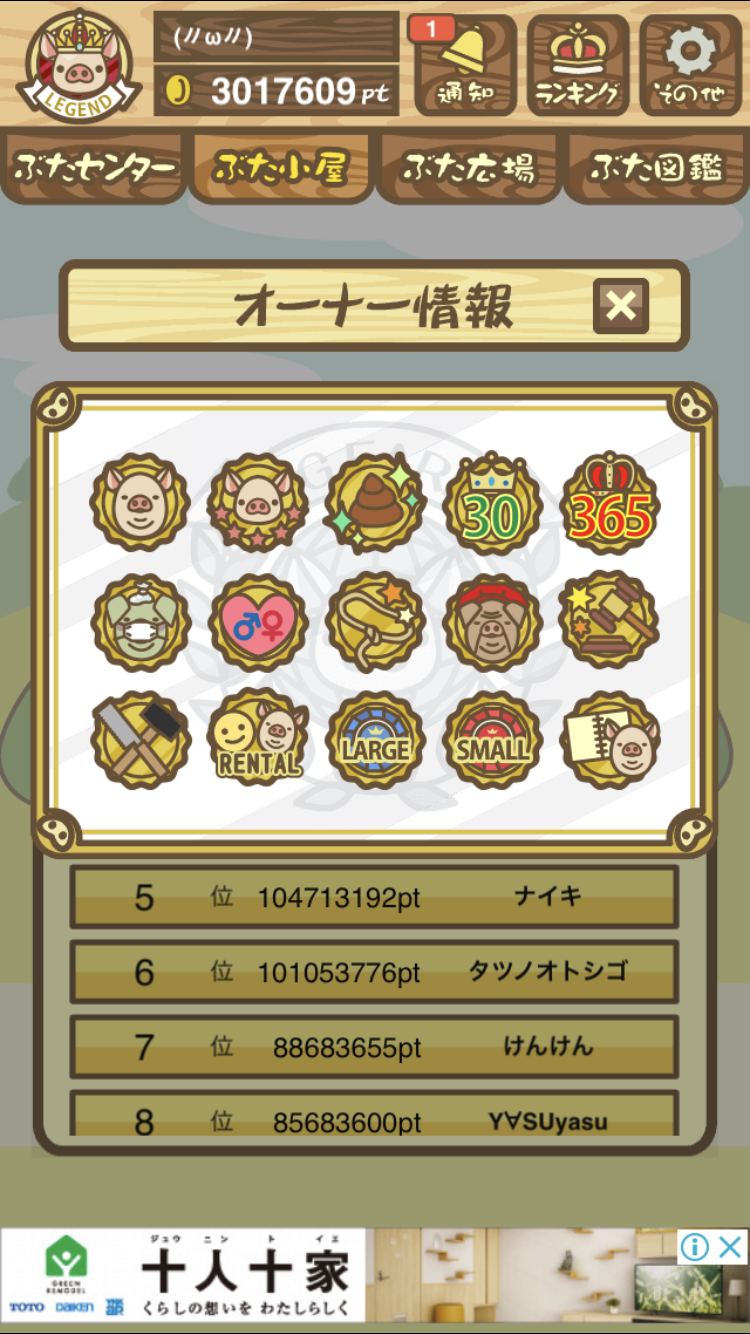The image size is (750, 1334).
Task: Open ranking row for ナイキ
Action: click(374, 896)
